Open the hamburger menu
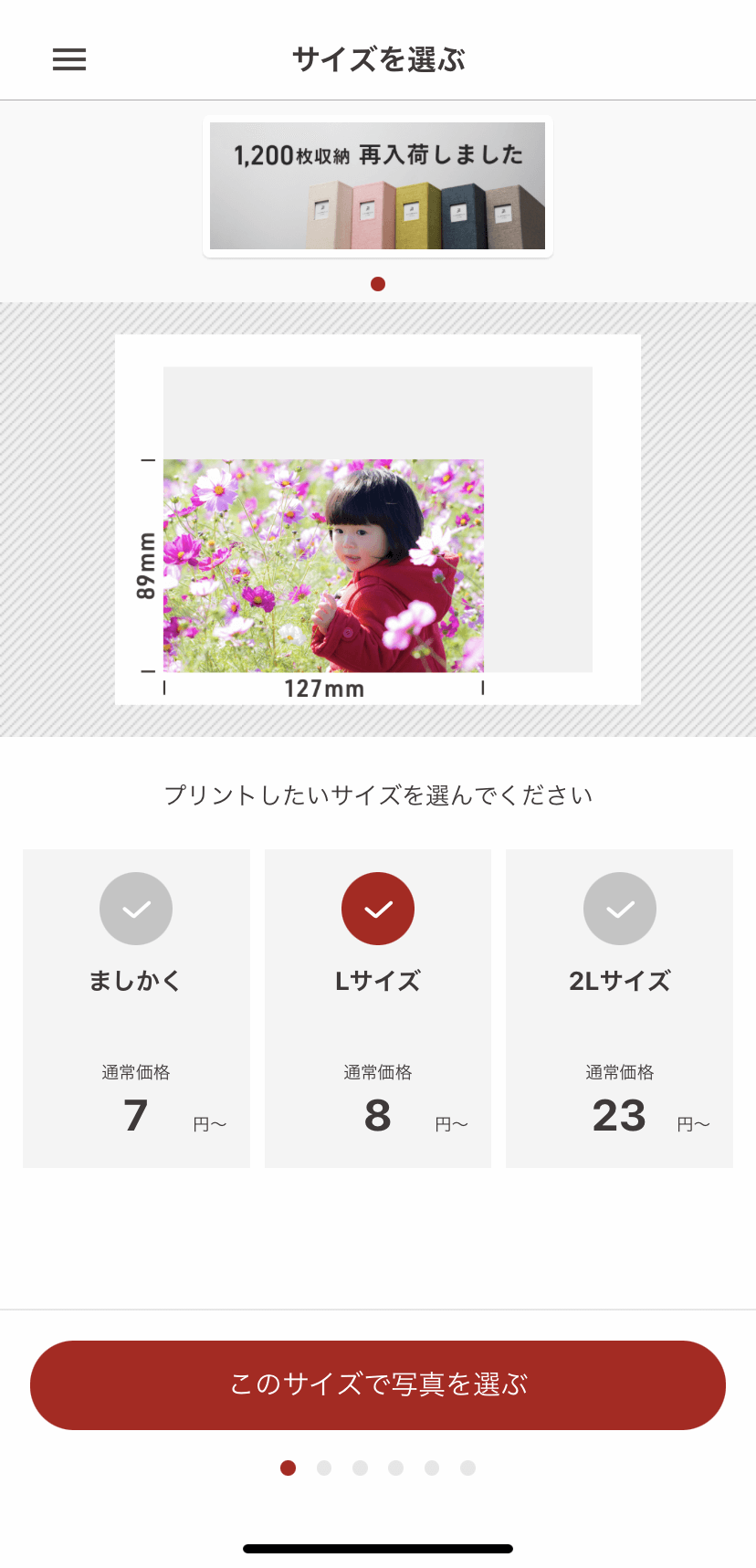The width and height of the screenshot is (756, 1568). pyautogui.click(x=69, y=60)
